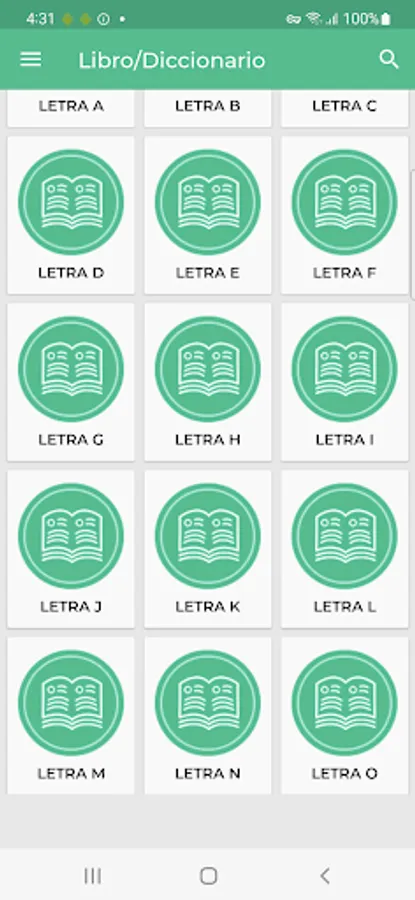The height and width of the screenshot is (900, 415).
Task: Open the hamburger drawer menu
Action: pos(30,60)
